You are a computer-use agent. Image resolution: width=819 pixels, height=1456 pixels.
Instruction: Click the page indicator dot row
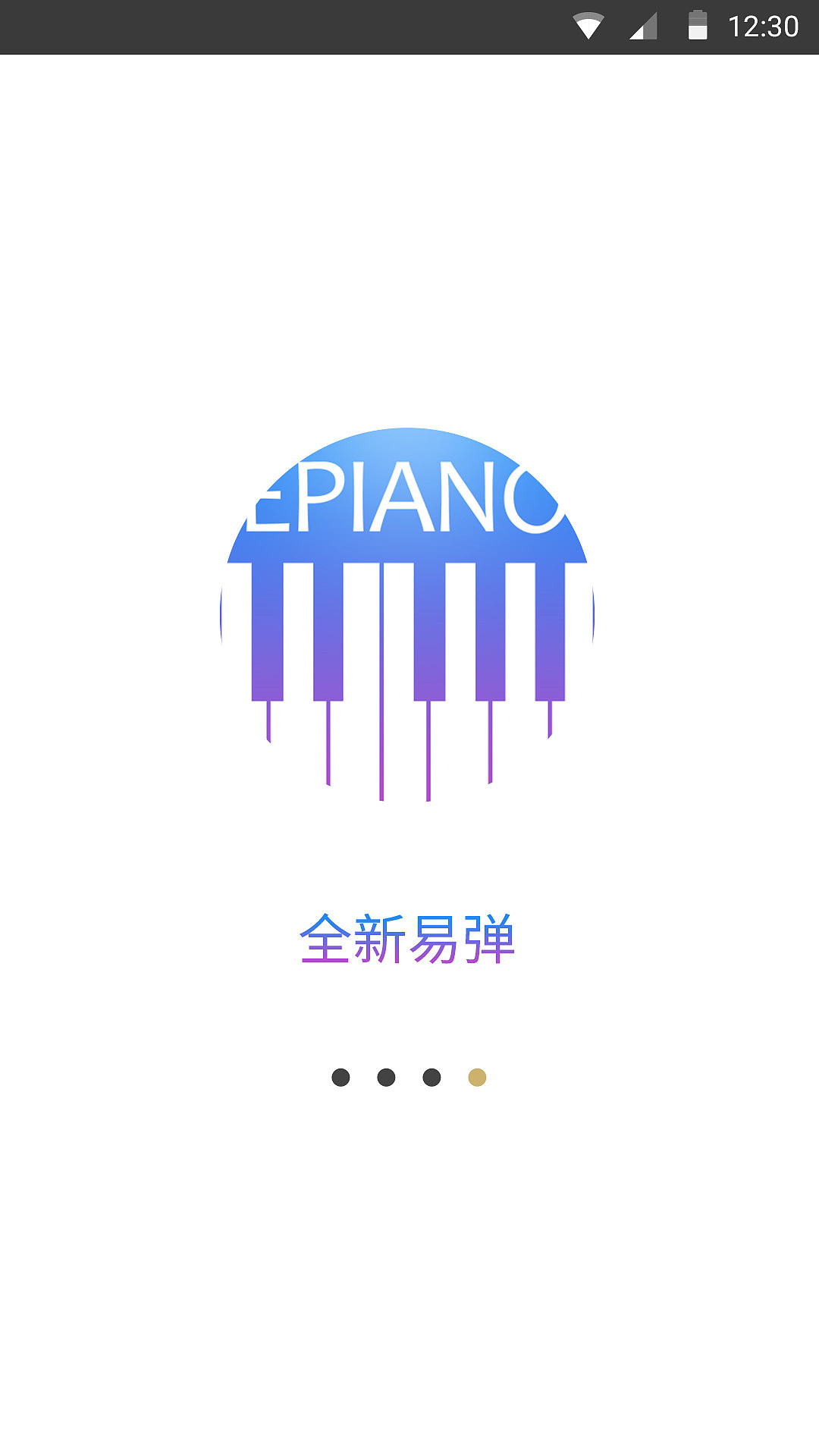409,1077
